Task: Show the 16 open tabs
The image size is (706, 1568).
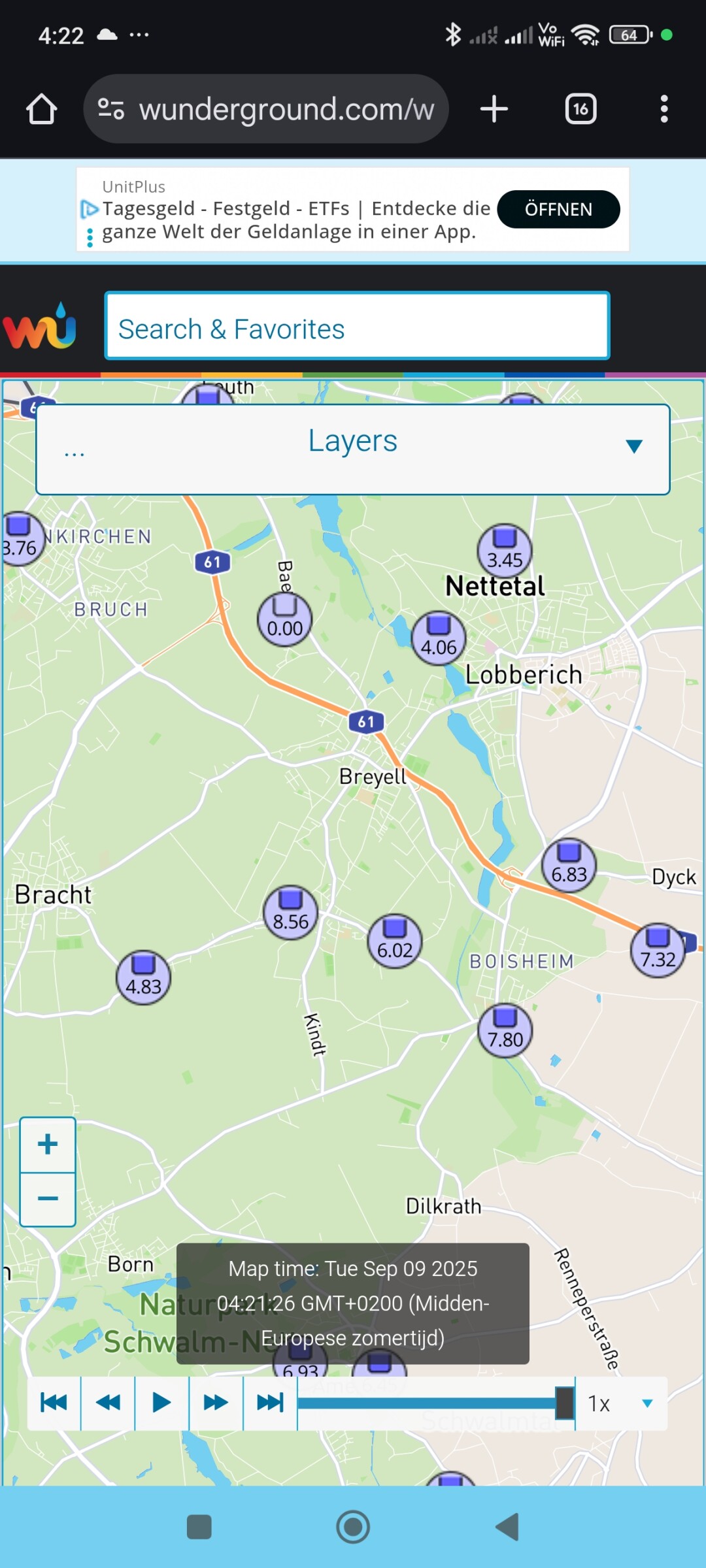Action: [580, 109]
